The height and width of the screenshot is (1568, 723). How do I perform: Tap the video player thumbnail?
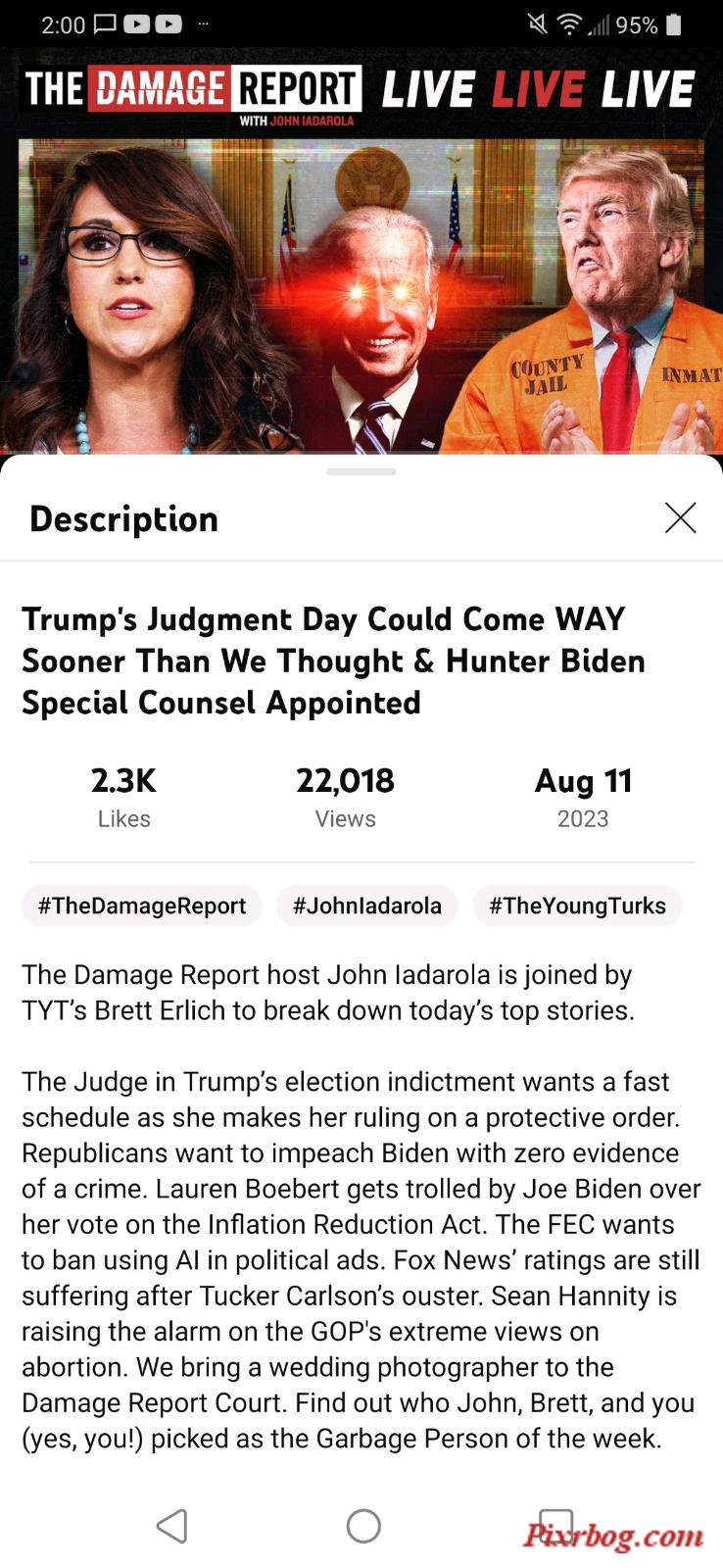pyautogui.click(x=361, y=251)
